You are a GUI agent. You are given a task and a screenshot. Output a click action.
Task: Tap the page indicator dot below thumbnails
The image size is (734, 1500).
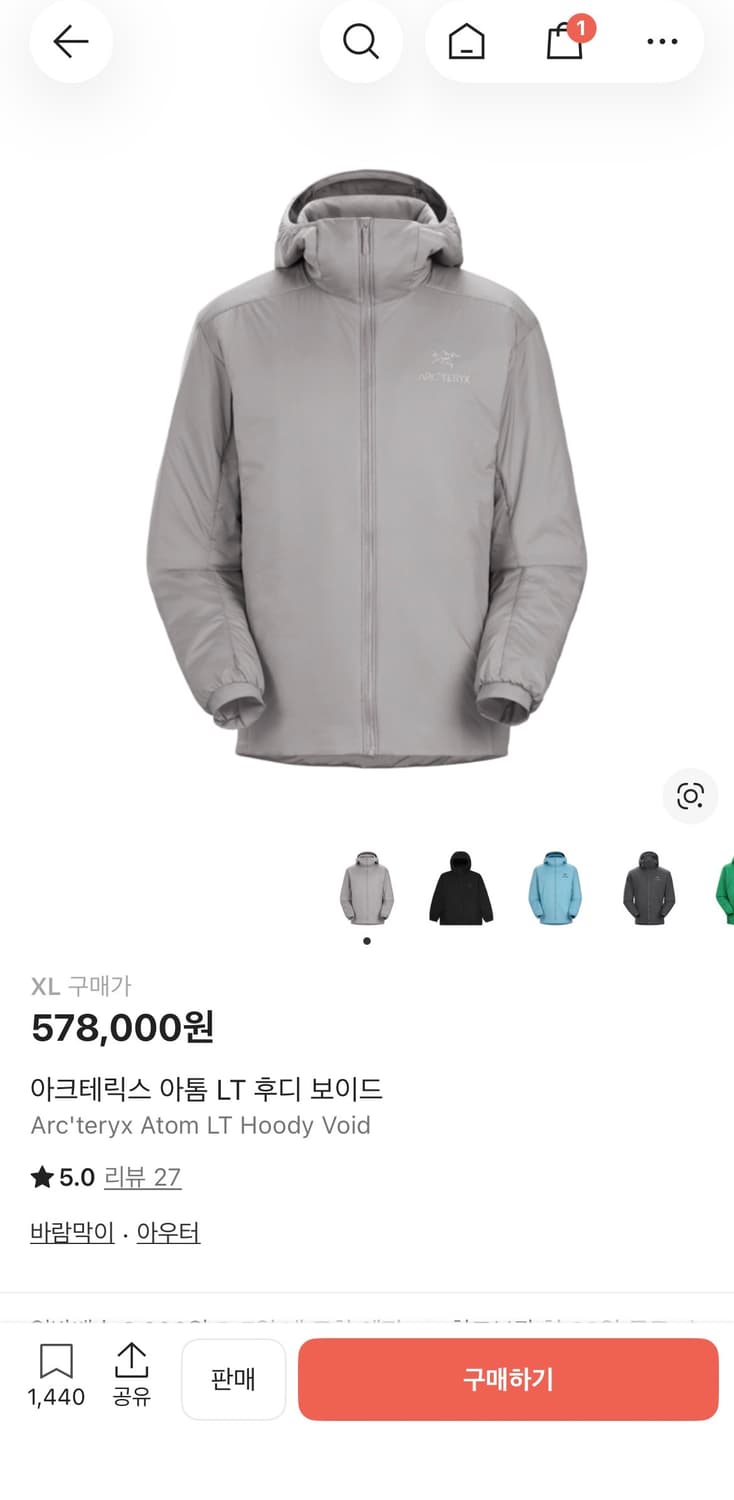(367, 940)
